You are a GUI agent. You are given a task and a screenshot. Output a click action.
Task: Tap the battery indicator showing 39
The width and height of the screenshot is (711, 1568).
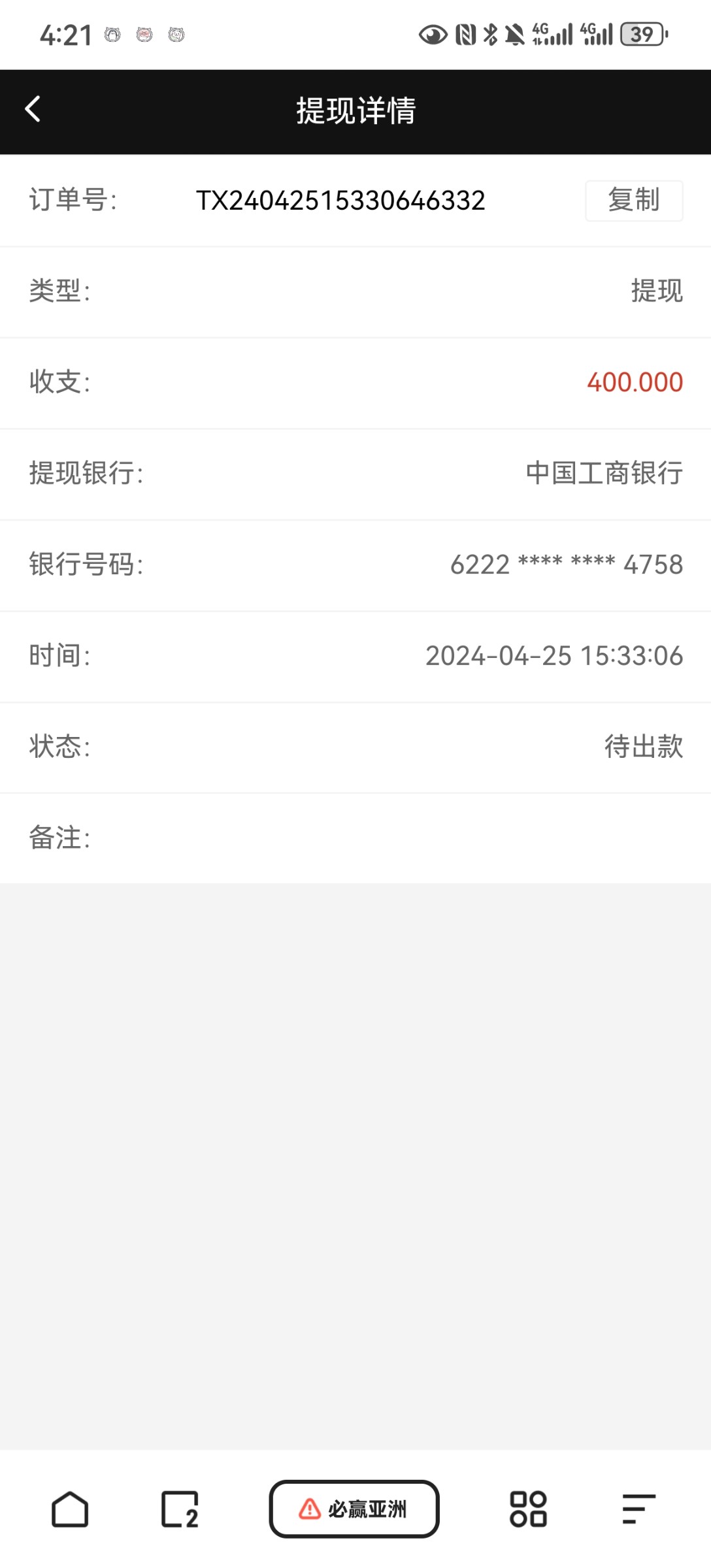click(x=640, y=33)
